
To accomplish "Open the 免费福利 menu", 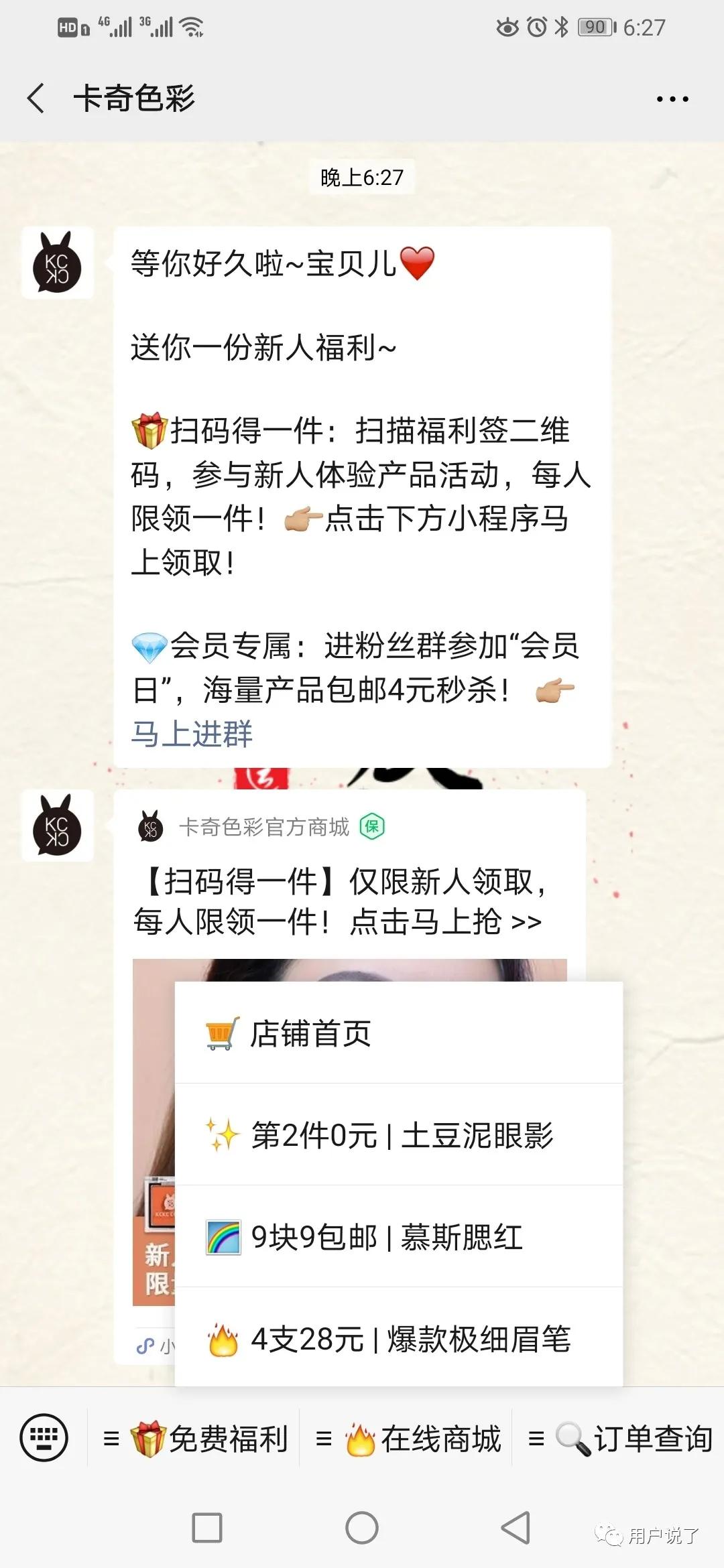I will (x=194, y=1438).
